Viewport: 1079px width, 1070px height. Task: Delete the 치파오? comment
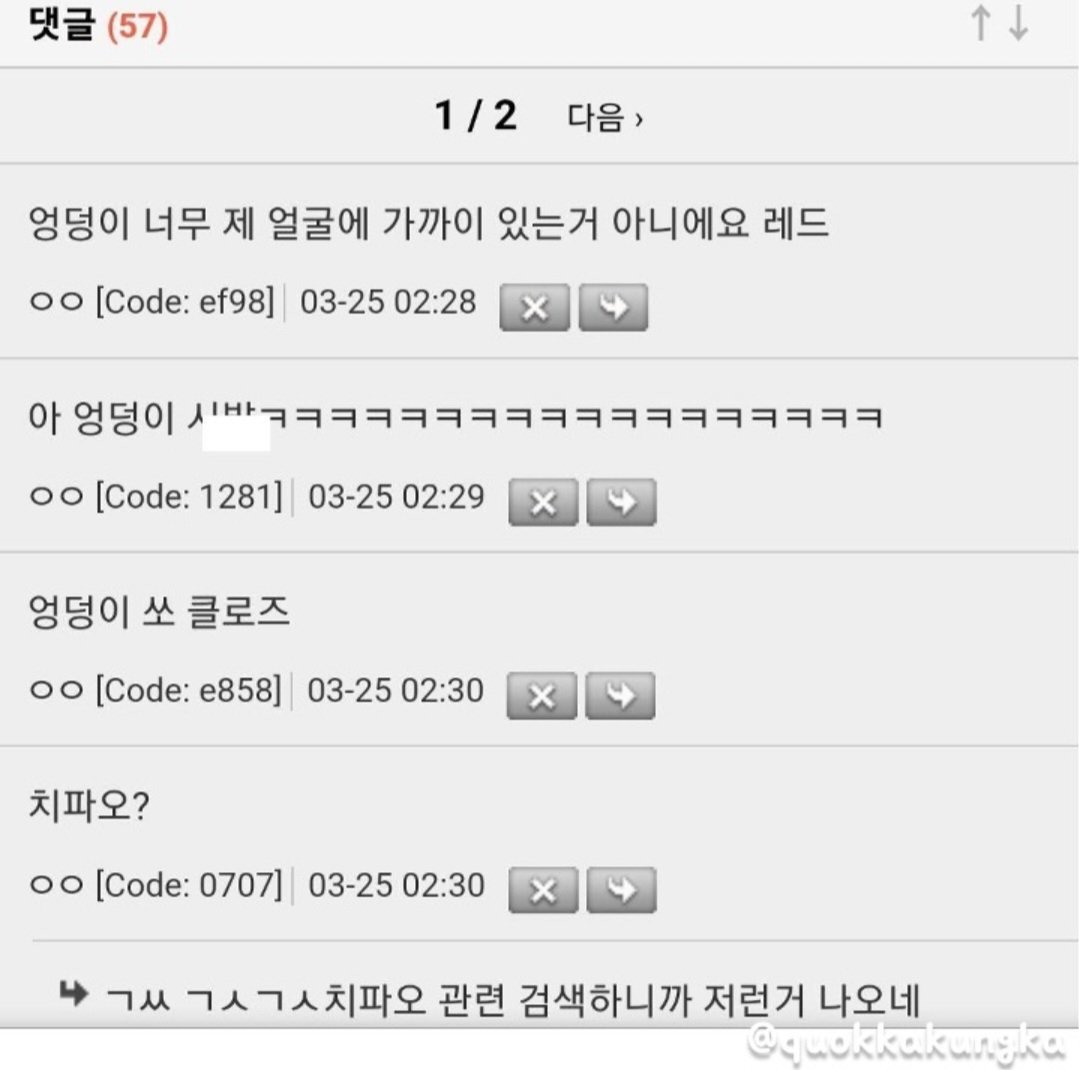click(x=543, y=890)
